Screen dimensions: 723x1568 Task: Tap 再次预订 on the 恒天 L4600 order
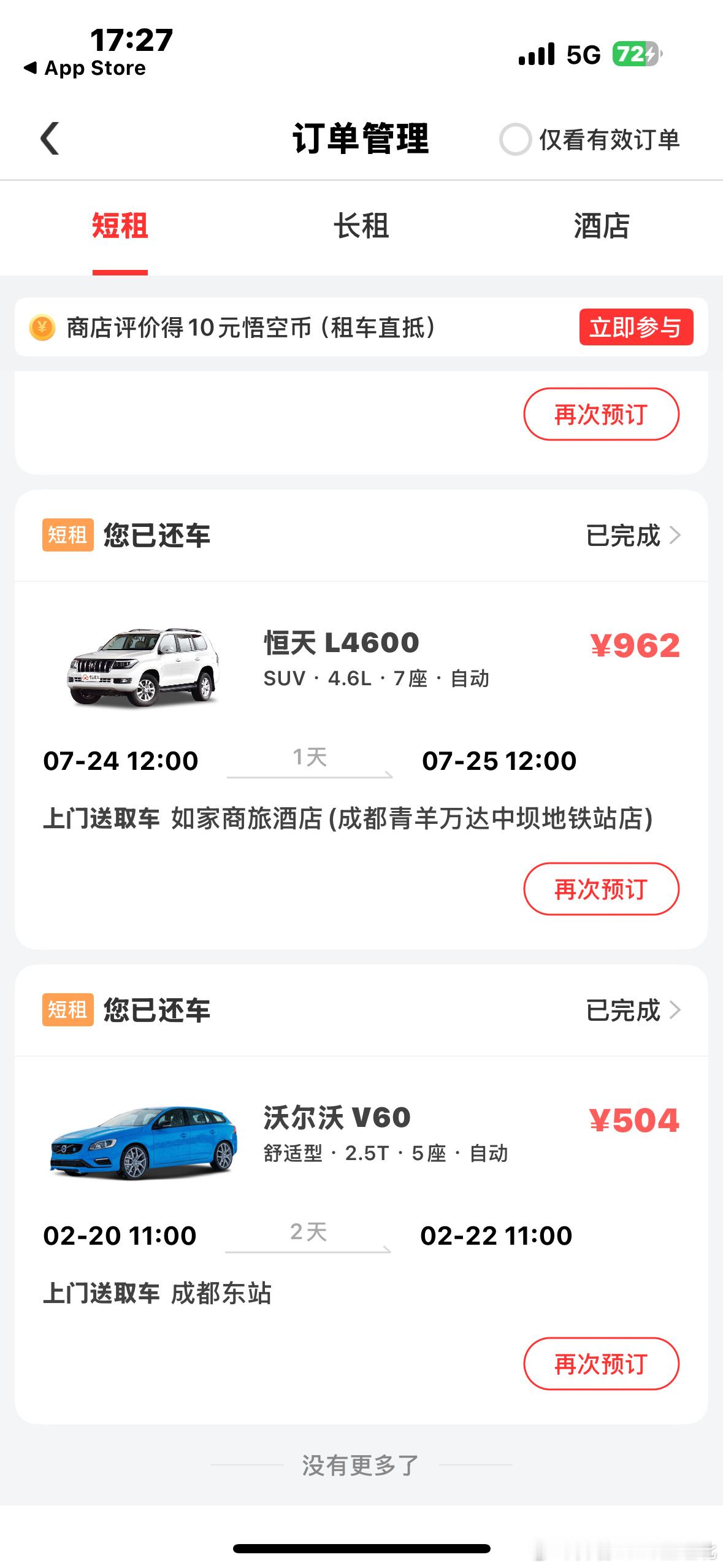click(x=602, y=889)
